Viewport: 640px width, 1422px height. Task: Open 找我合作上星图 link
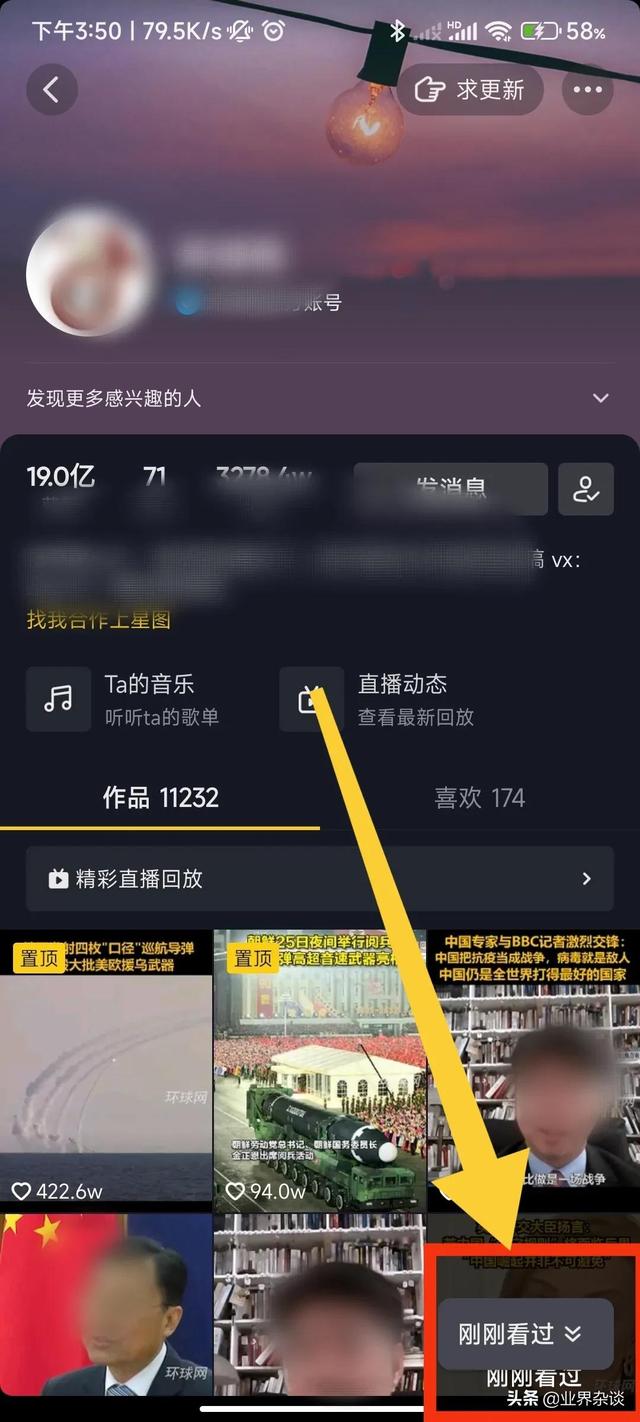pos(98,620)
